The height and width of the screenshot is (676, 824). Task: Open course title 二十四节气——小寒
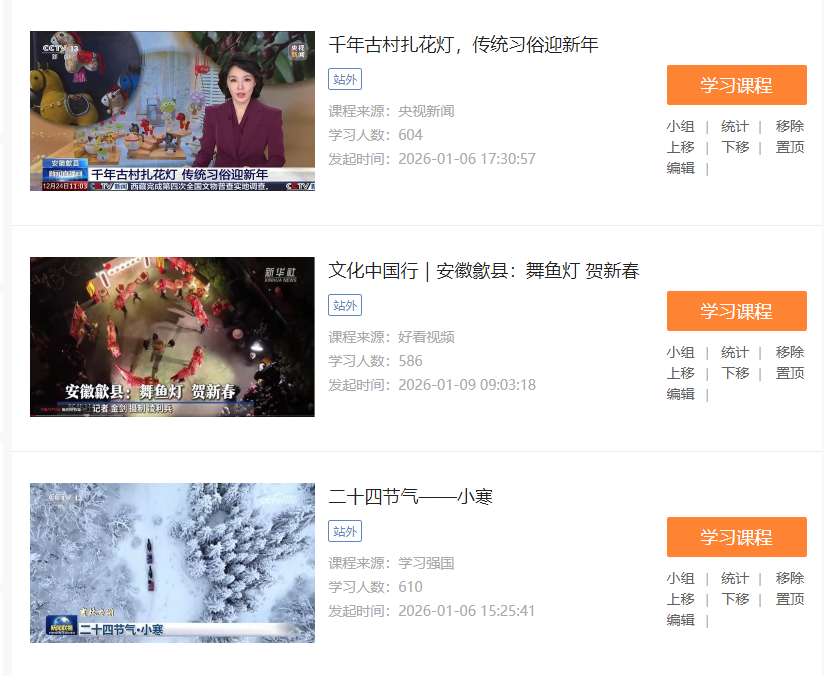pos(410,497)
